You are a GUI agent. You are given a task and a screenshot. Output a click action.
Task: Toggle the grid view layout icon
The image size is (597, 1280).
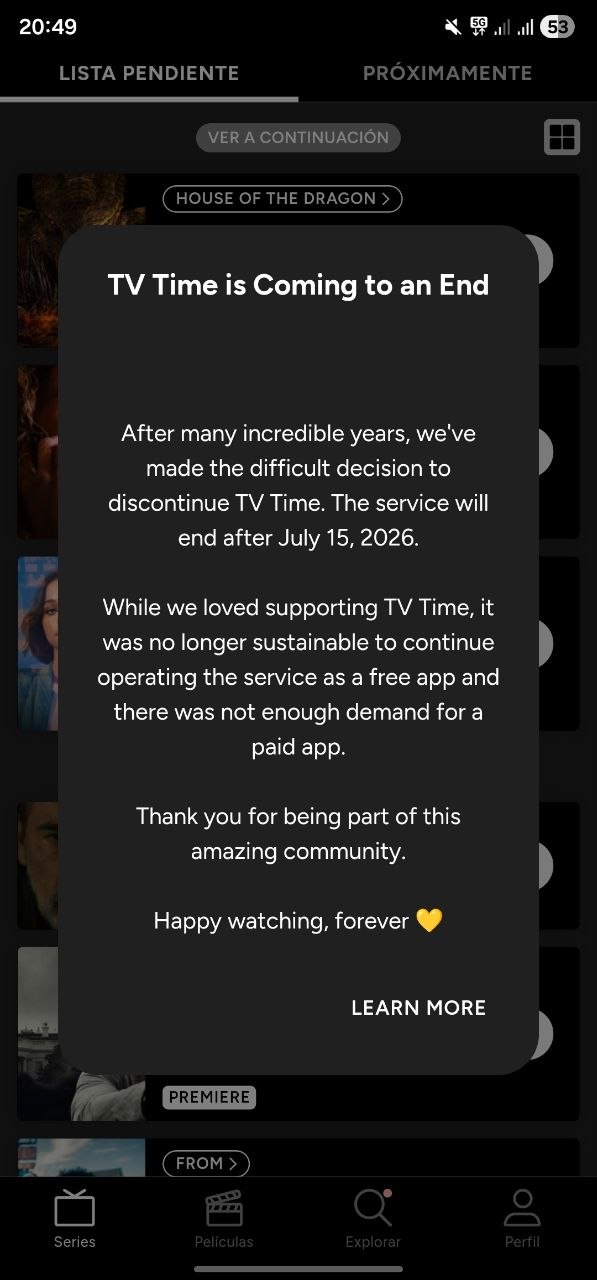tap(562, 137)
